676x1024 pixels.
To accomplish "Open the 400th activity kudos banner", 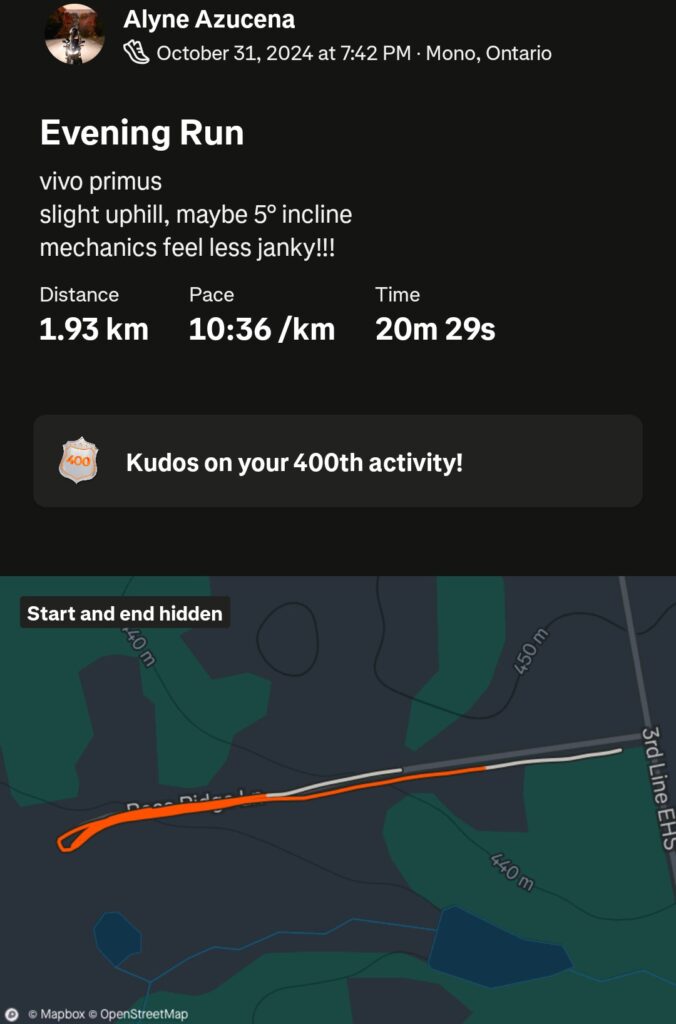I will pos(338,462).
